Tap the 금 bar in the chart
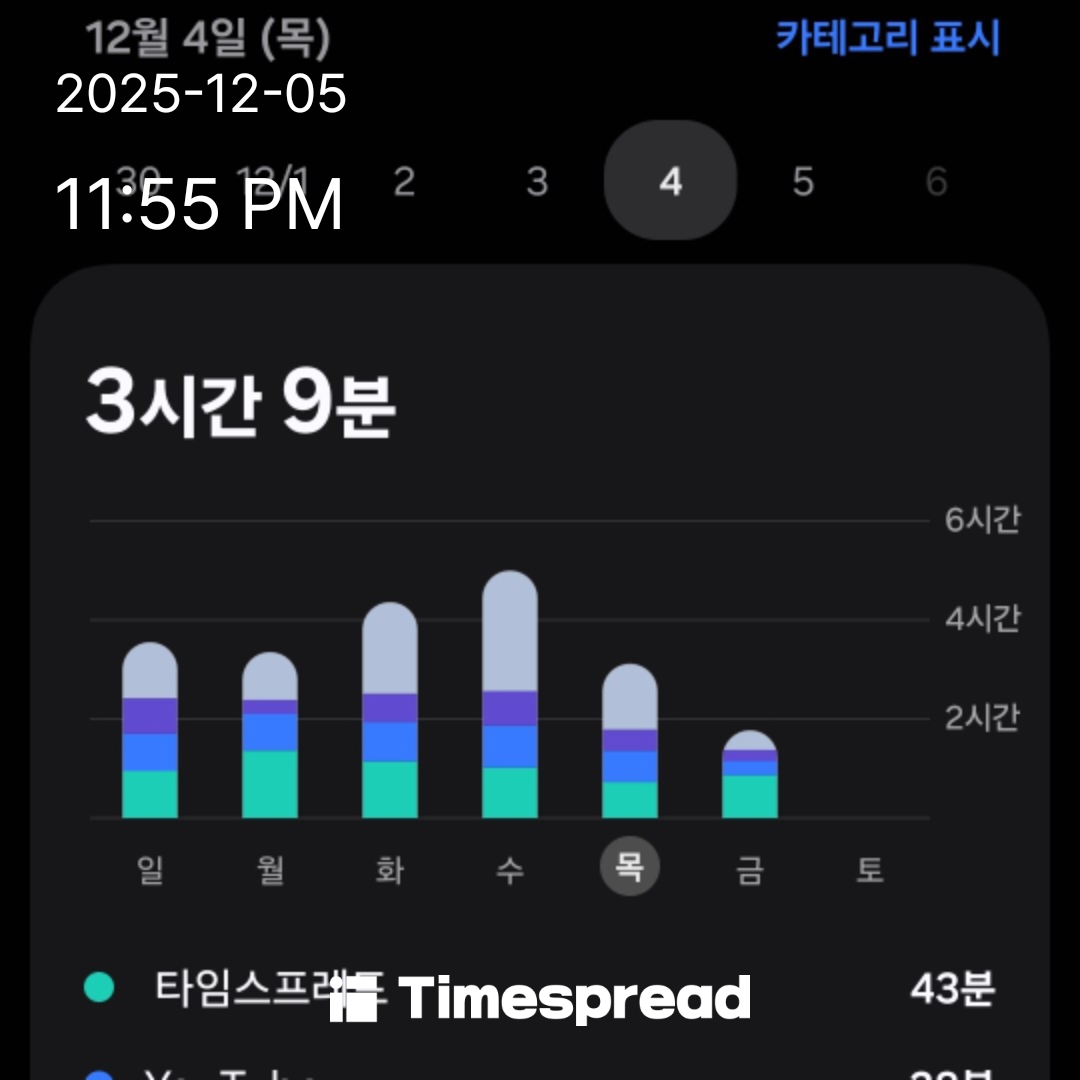Screen dimensions: 1080x1080 (750, 776)
